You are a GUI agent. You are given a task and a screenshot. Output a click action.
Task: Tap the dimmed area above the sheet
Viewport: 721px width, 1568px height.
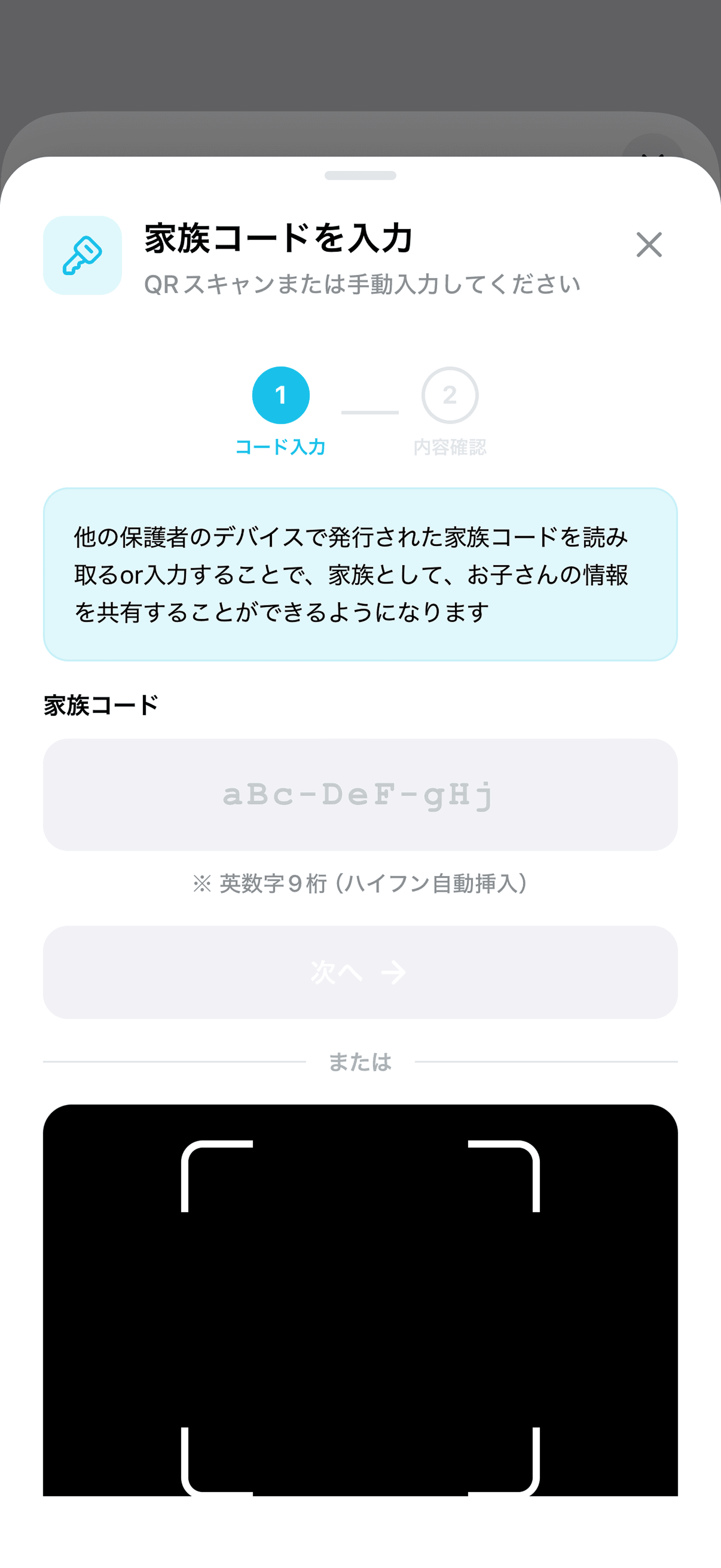click(x=360, y=61)
